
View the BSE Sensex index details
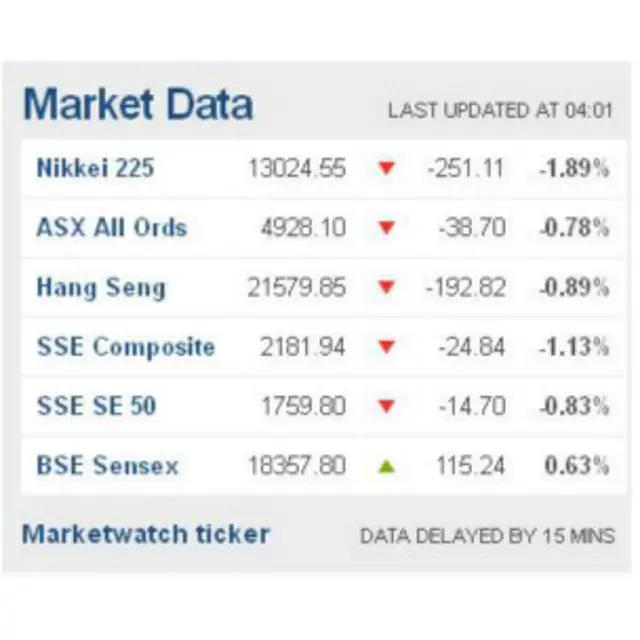point(108,466)
